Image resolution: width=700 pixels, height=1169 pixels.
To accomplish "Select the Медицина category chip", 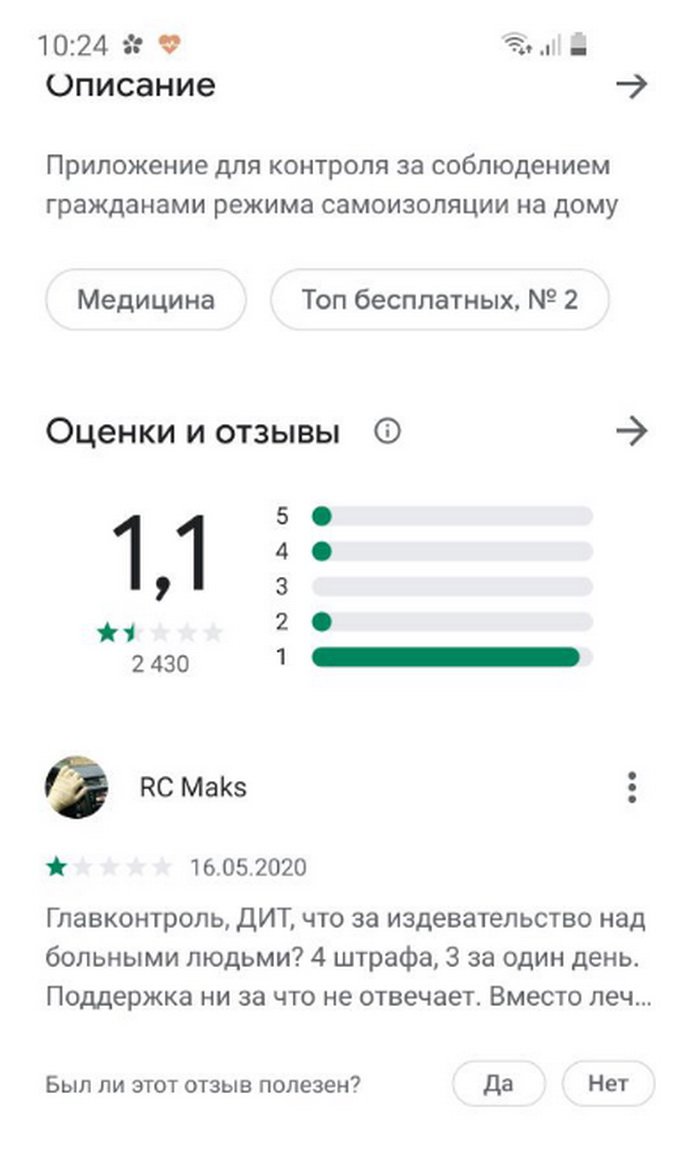I will pos(146,299).
